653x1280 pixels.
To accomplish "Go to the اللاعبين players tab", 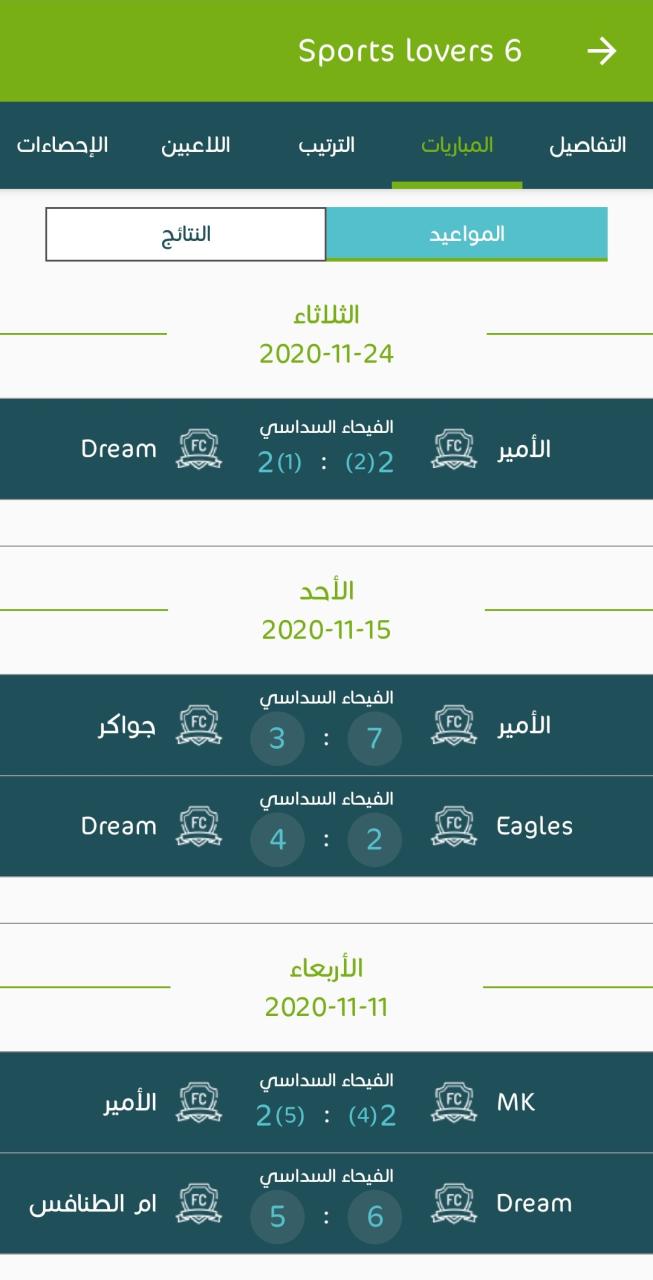I will 196,145.
